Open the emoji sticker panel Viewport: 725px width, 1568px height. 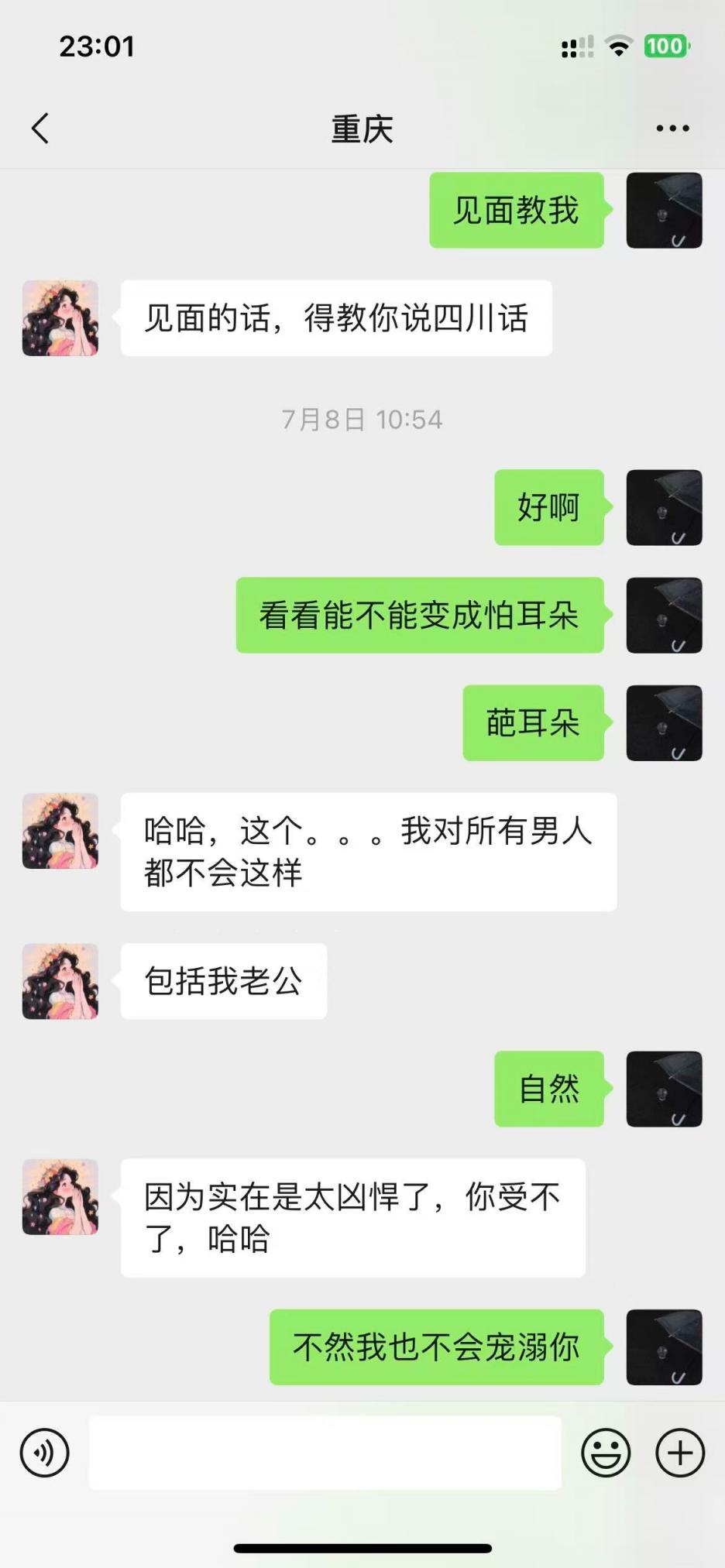[x=606, y=1453]
